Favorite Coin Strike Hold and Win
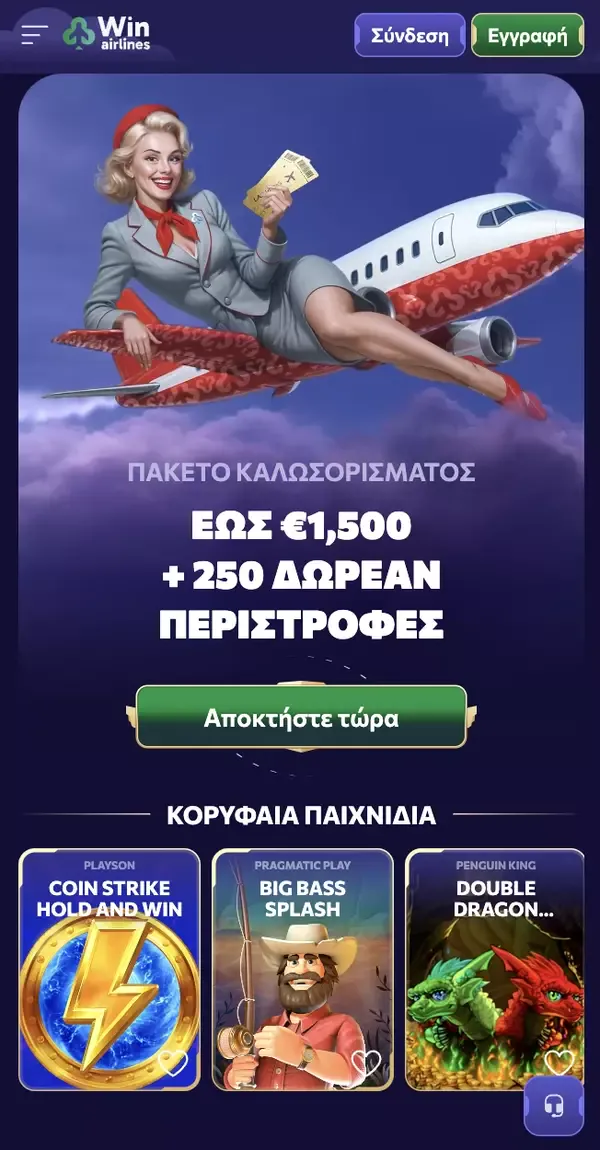Image resolution: width=600 pixels, height=1150 pixels. pyautogui.click(x=174, y=1061)
